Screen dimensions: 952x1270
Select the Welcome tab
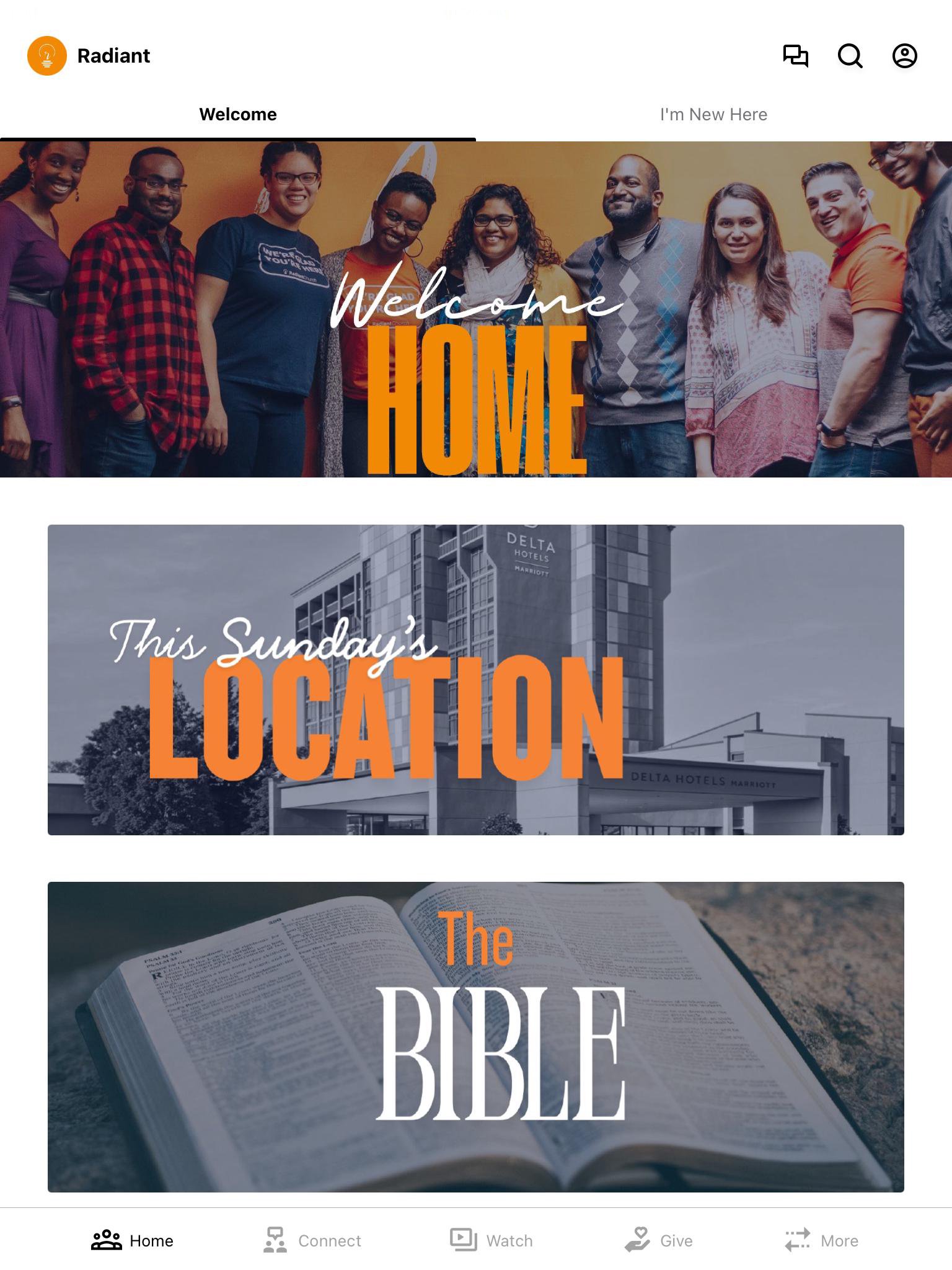pos(238,115)
